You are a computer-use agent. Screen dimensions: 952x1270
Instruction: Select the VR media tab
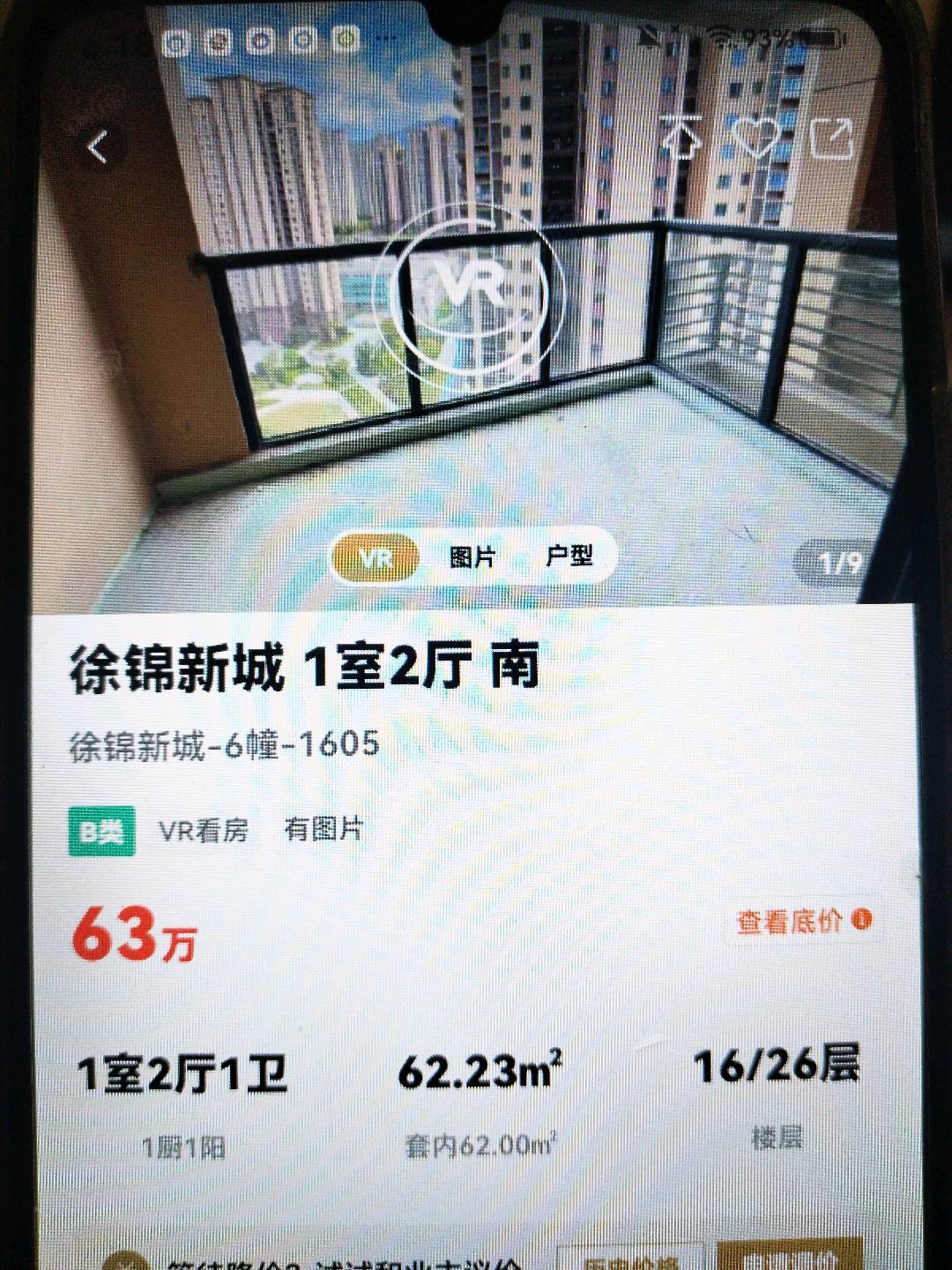click(376, 559)
